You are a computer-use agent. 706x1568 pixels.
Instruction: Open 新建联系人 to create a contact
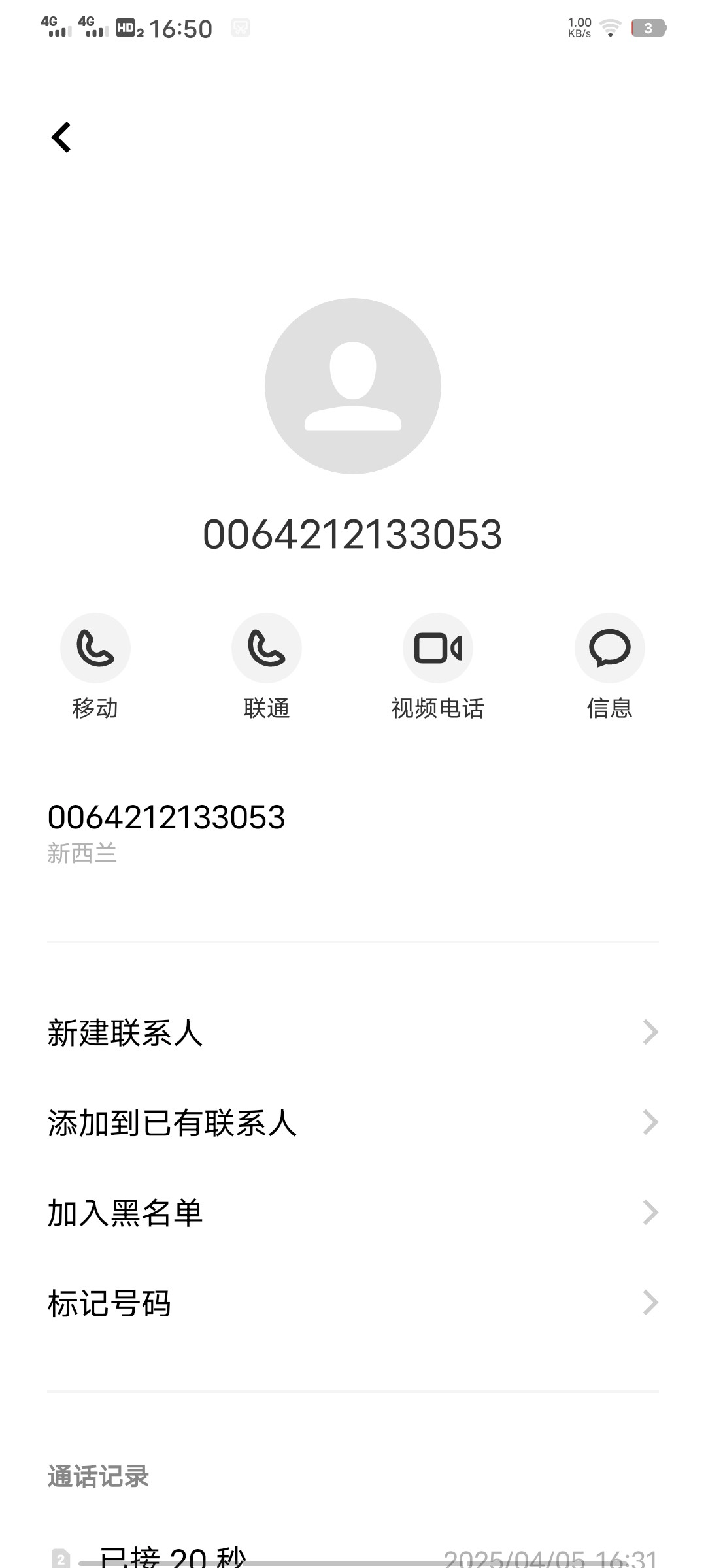pos(353,1033)
